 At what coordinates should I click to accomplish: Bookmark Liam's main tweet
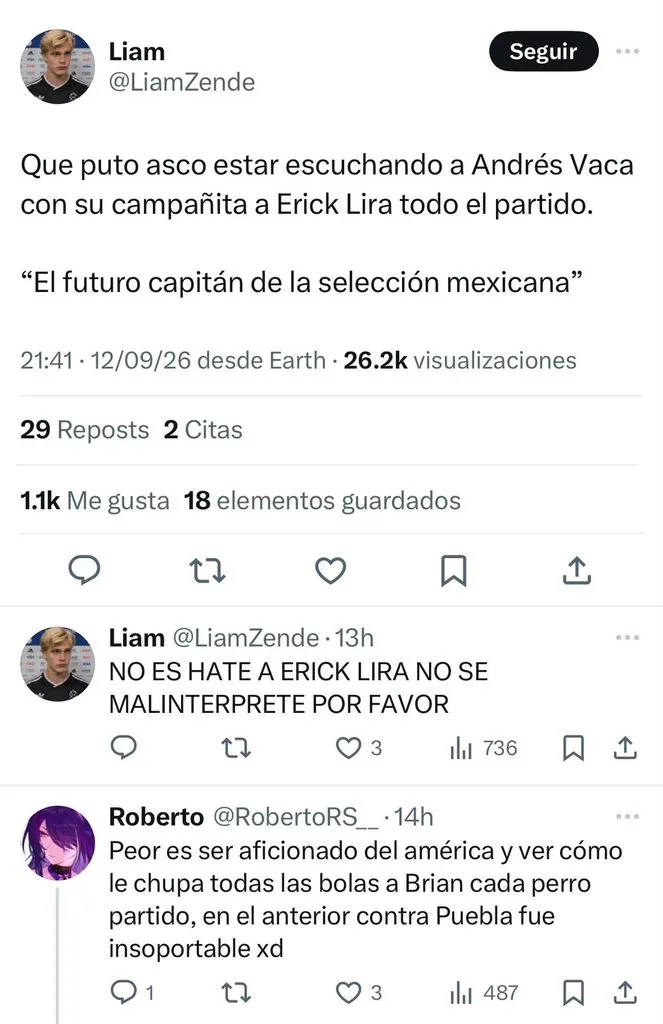point(453,570)
